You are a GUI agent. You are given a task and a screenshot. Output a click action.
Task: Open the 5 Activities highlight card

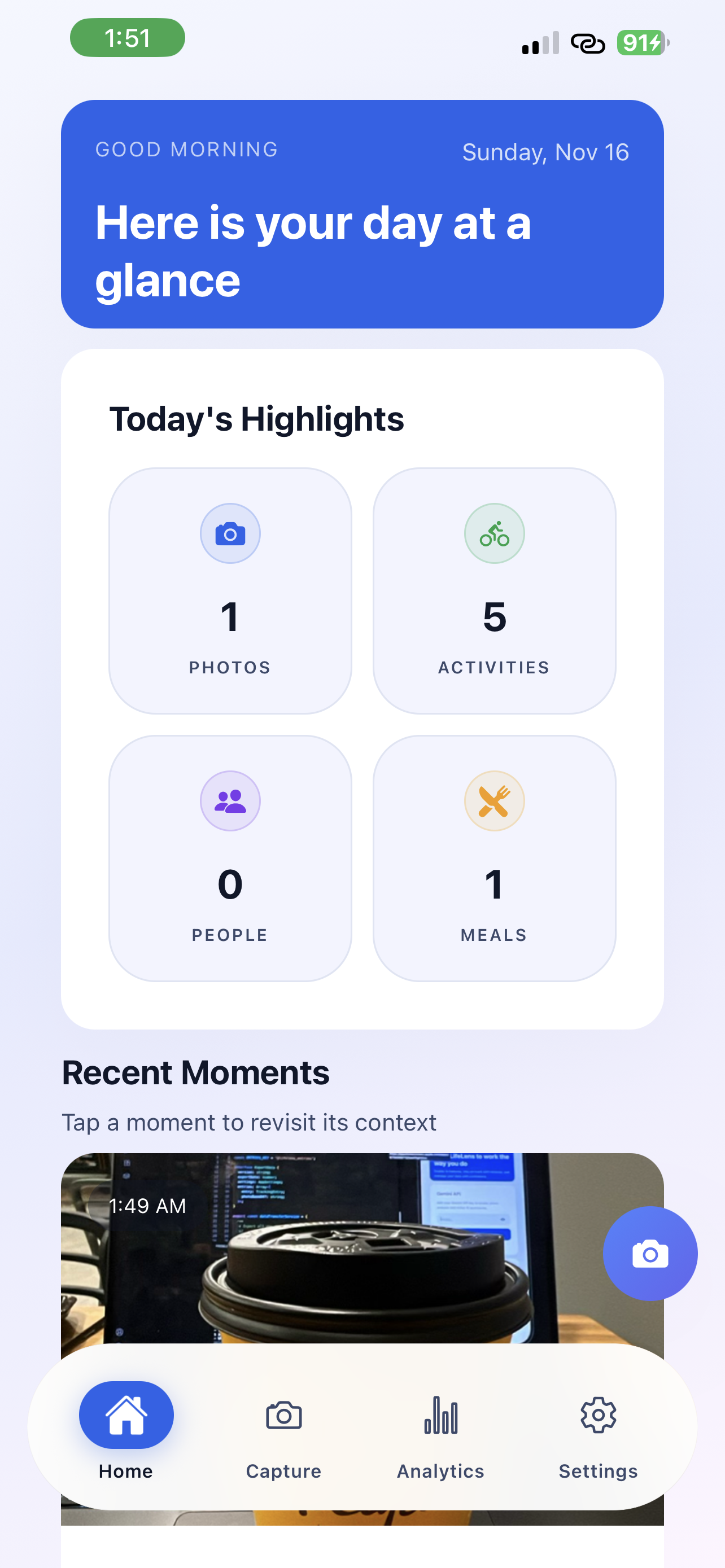494,590
